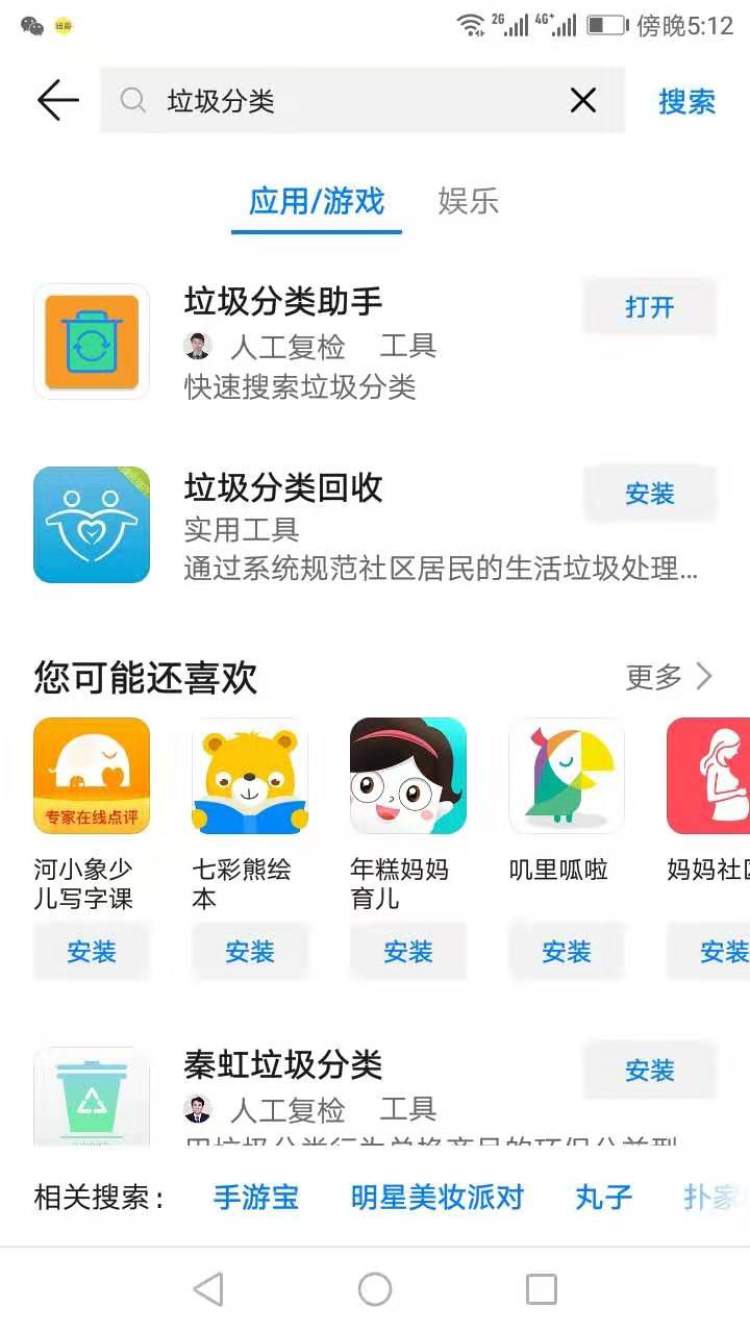The height and width of the screenshot is (1333, 750).
Task: Edit the 垃圾分类 search field
Action: point(340,100)
